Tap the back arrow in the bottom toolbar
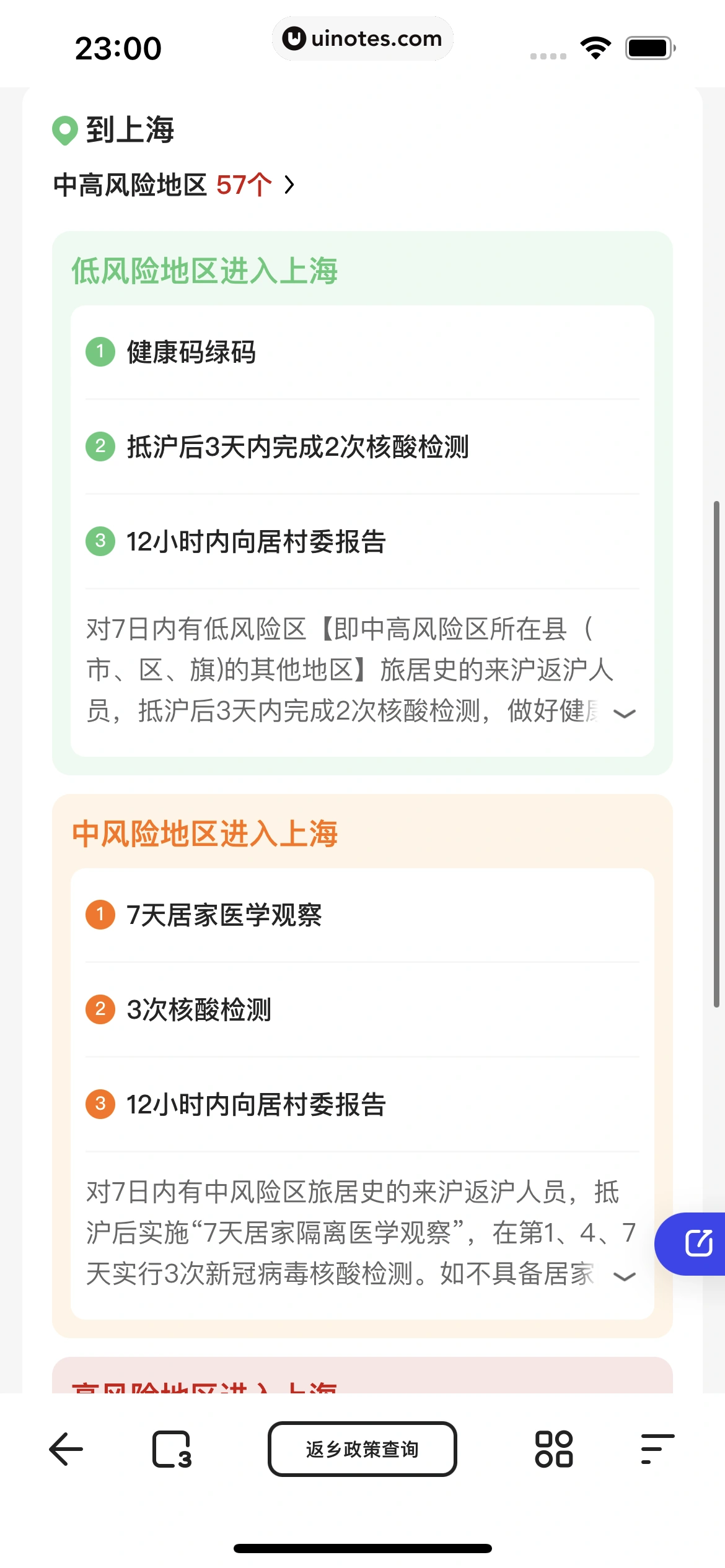The height and width of the screenshot is (1568, 725). click(64, 1449)
